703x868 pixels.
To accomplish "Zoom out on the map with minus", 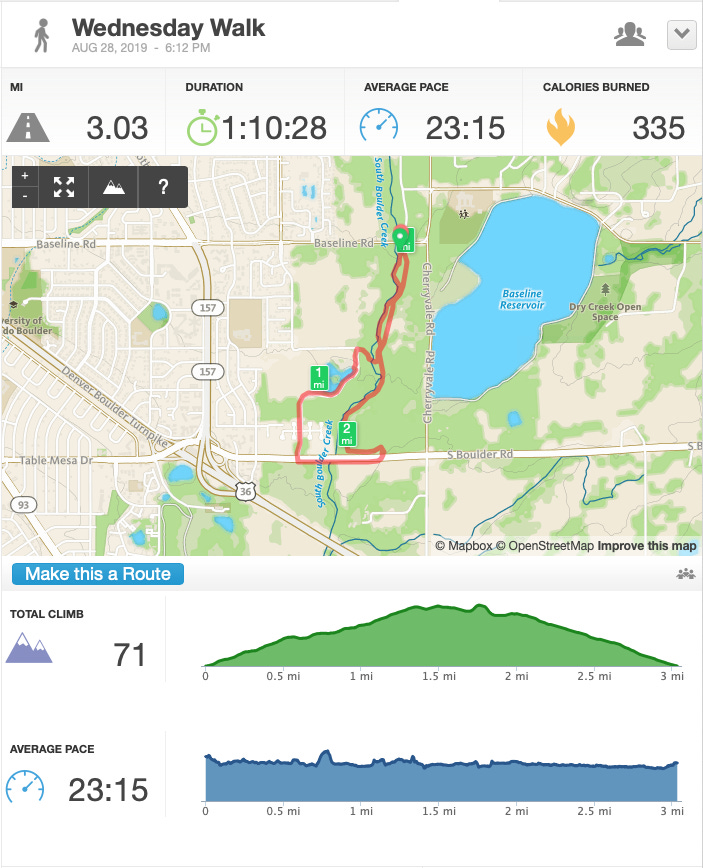I will [x=25, y=197].
